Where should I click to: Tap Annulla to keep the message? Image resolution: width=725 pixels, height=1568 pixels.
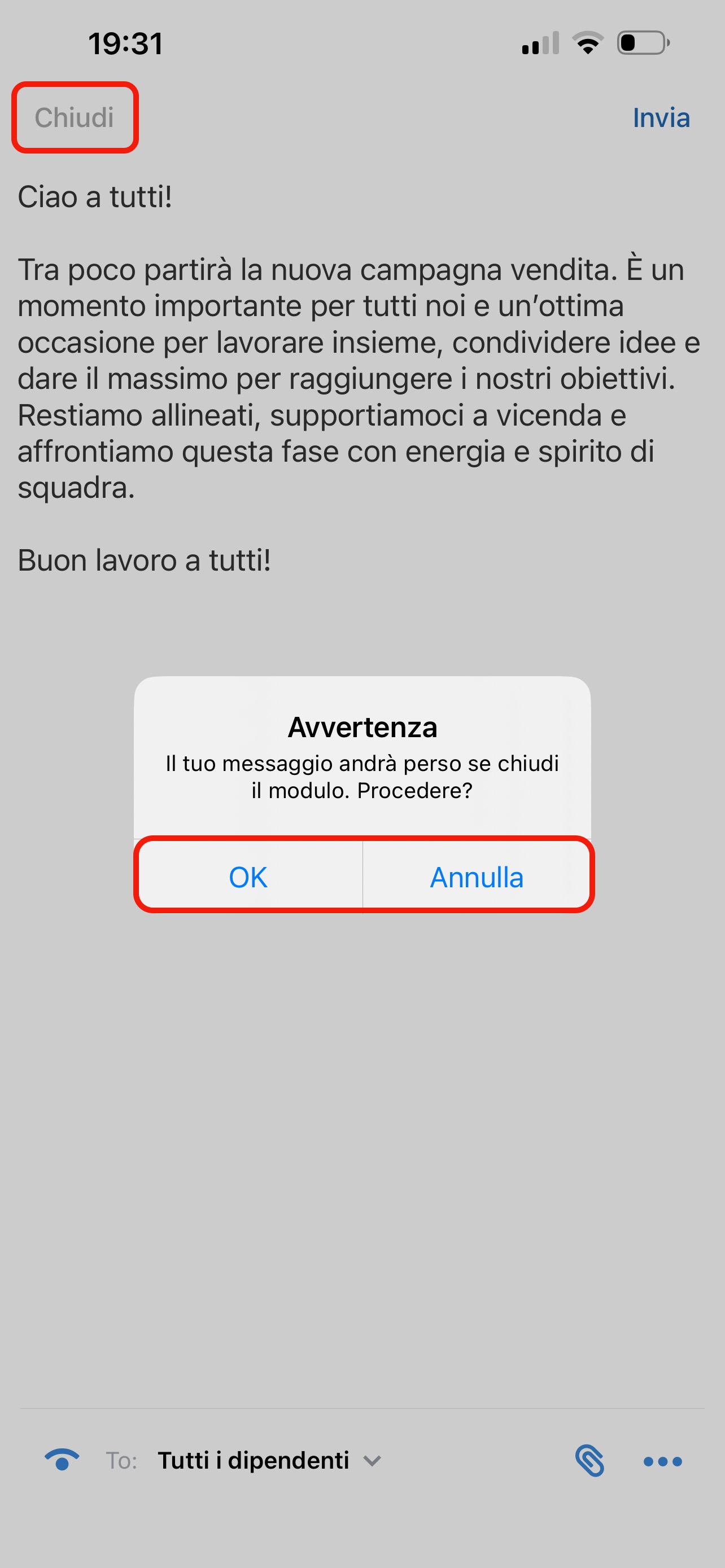(x=477, y=877)
